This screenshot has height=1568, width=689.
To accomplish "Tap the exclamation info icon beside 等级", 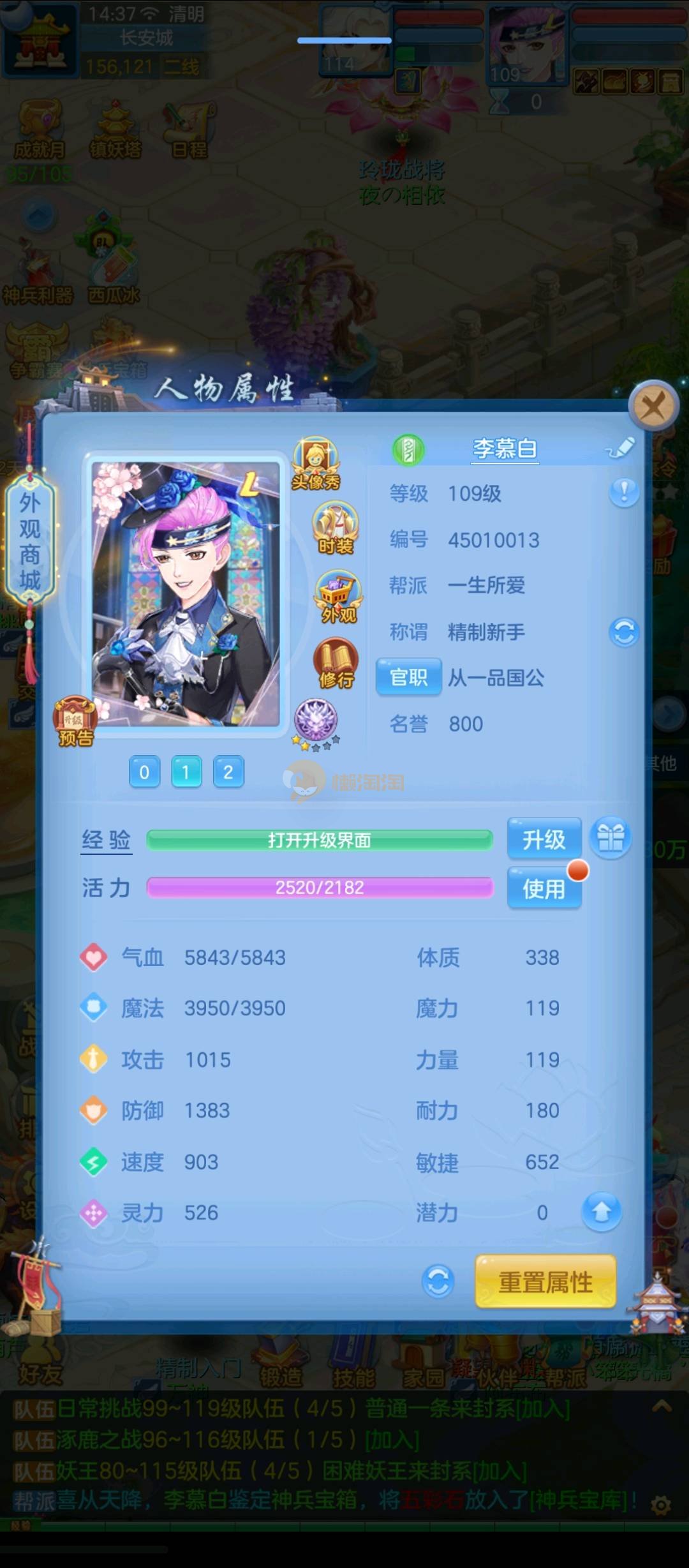I will click(623, 493).
